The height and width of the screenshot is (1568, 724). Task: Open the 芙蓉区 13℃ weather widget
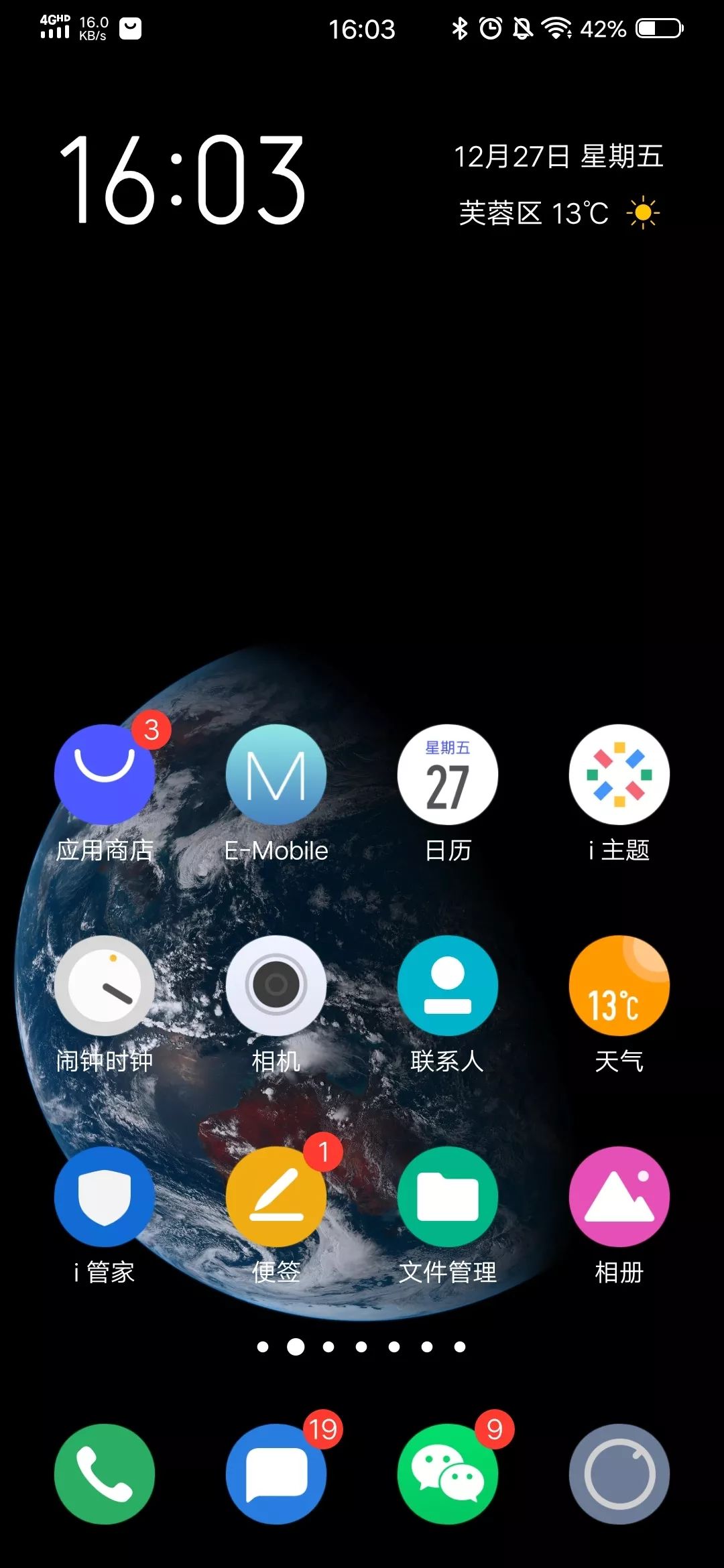pyautogui.click(x=558, y=214)
